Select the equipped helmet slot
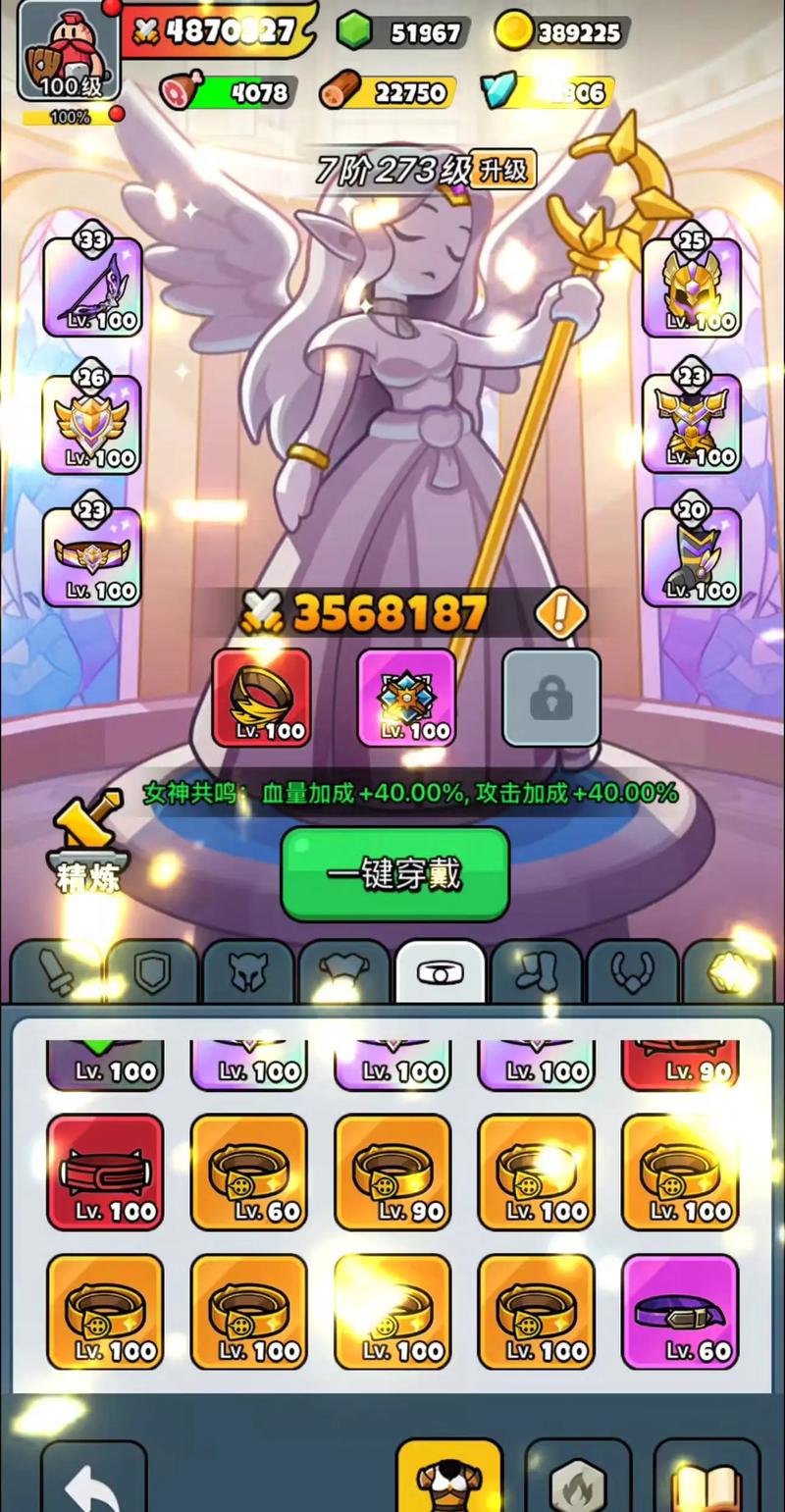Screen dimensions: 785x1512 click(x=692, y=286)
